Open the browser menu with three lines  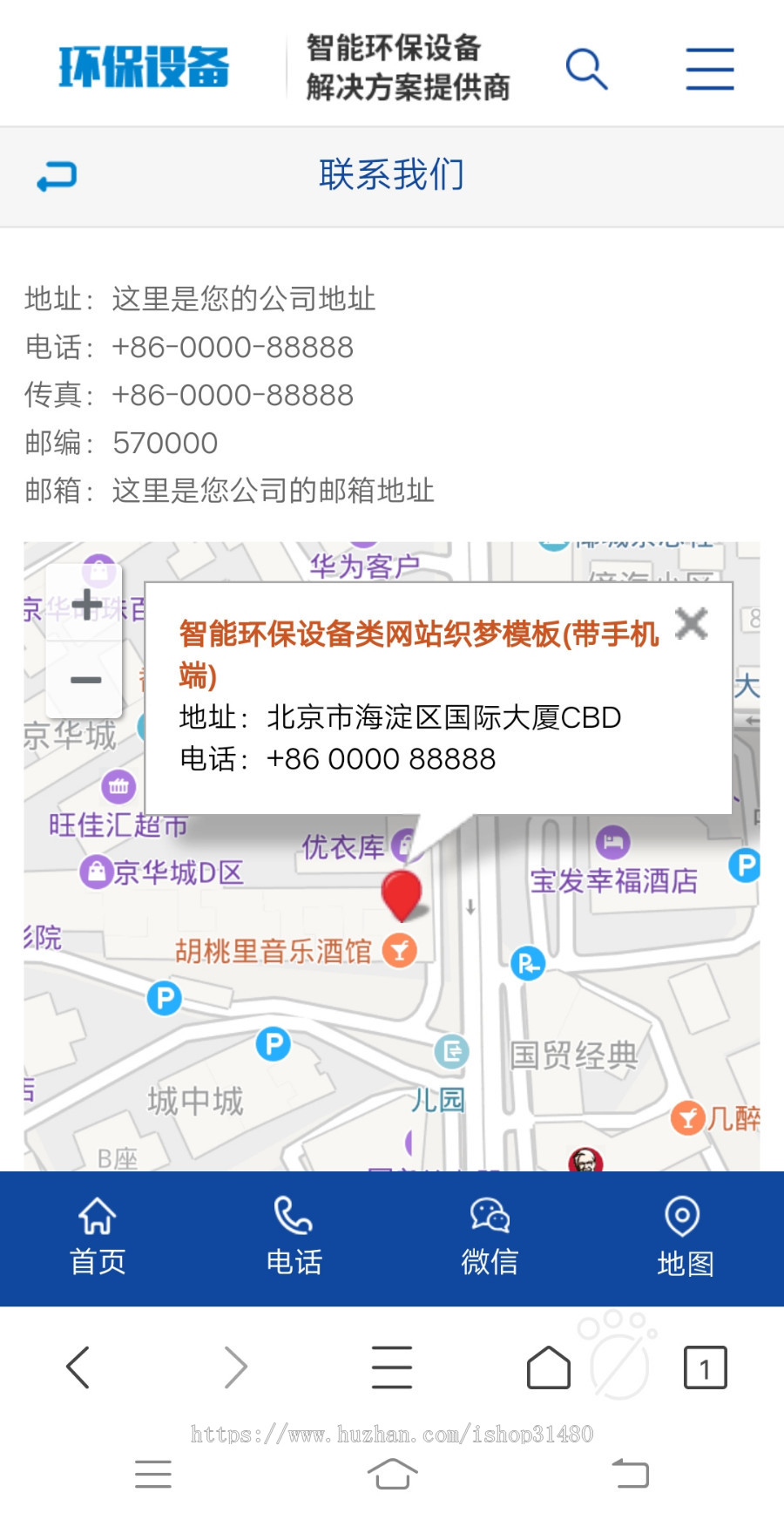tap(392, 1367)
